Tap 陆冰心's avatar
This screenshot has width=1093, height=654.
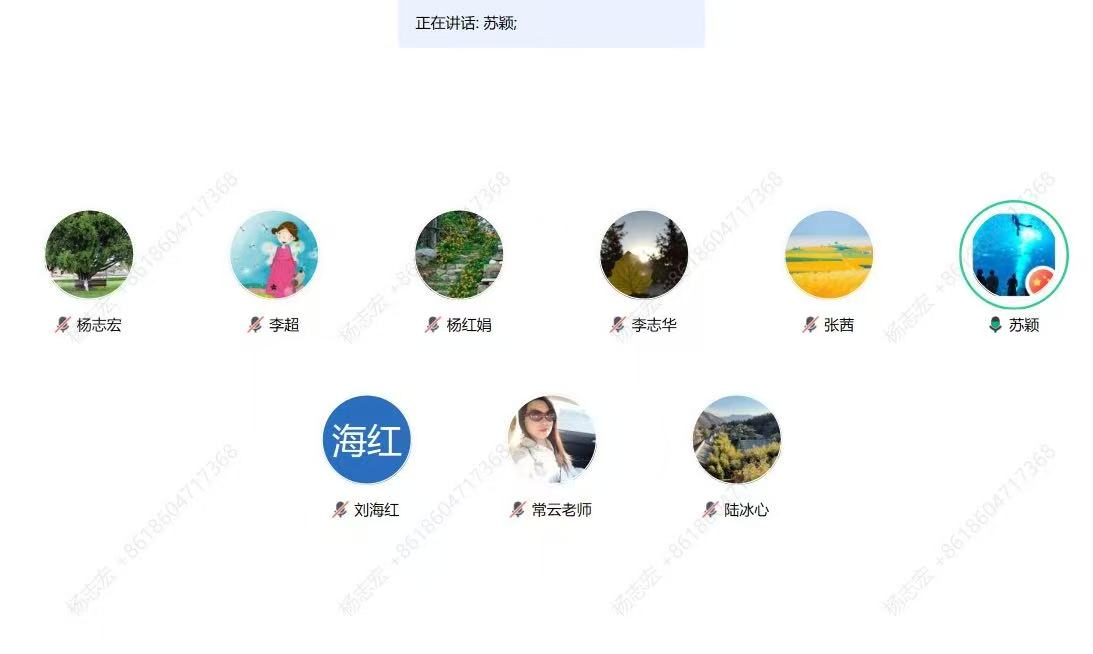click(737, 439)
